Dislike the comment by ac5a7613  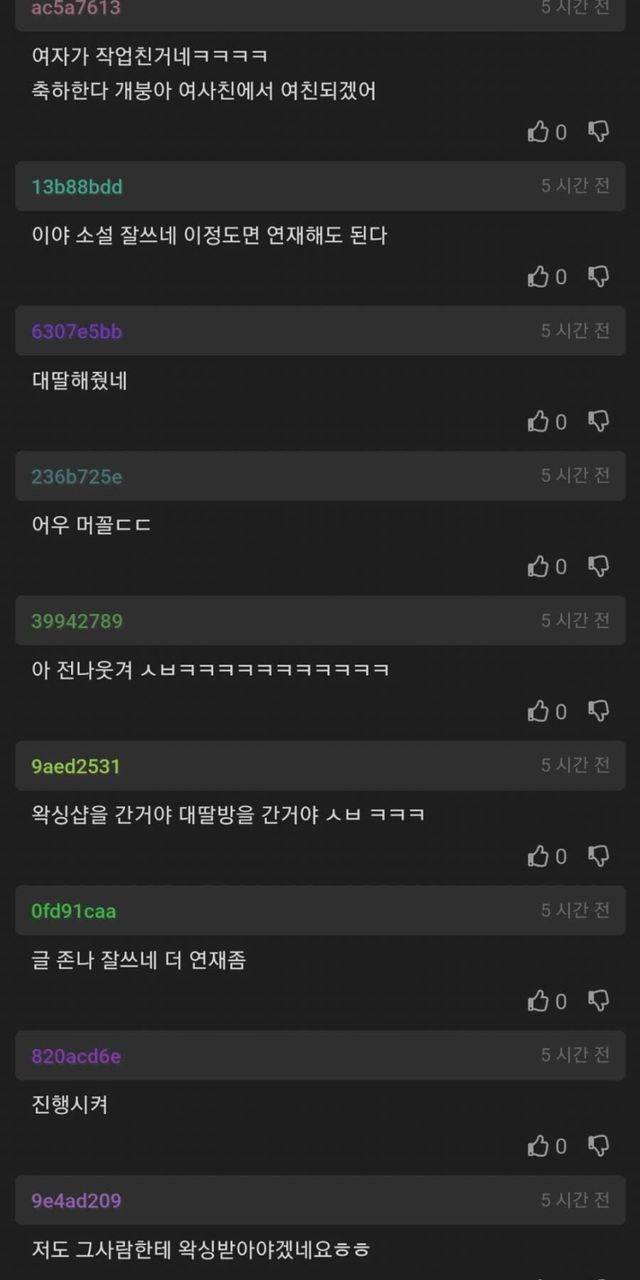pyautogui.click(x=599, y=132)
